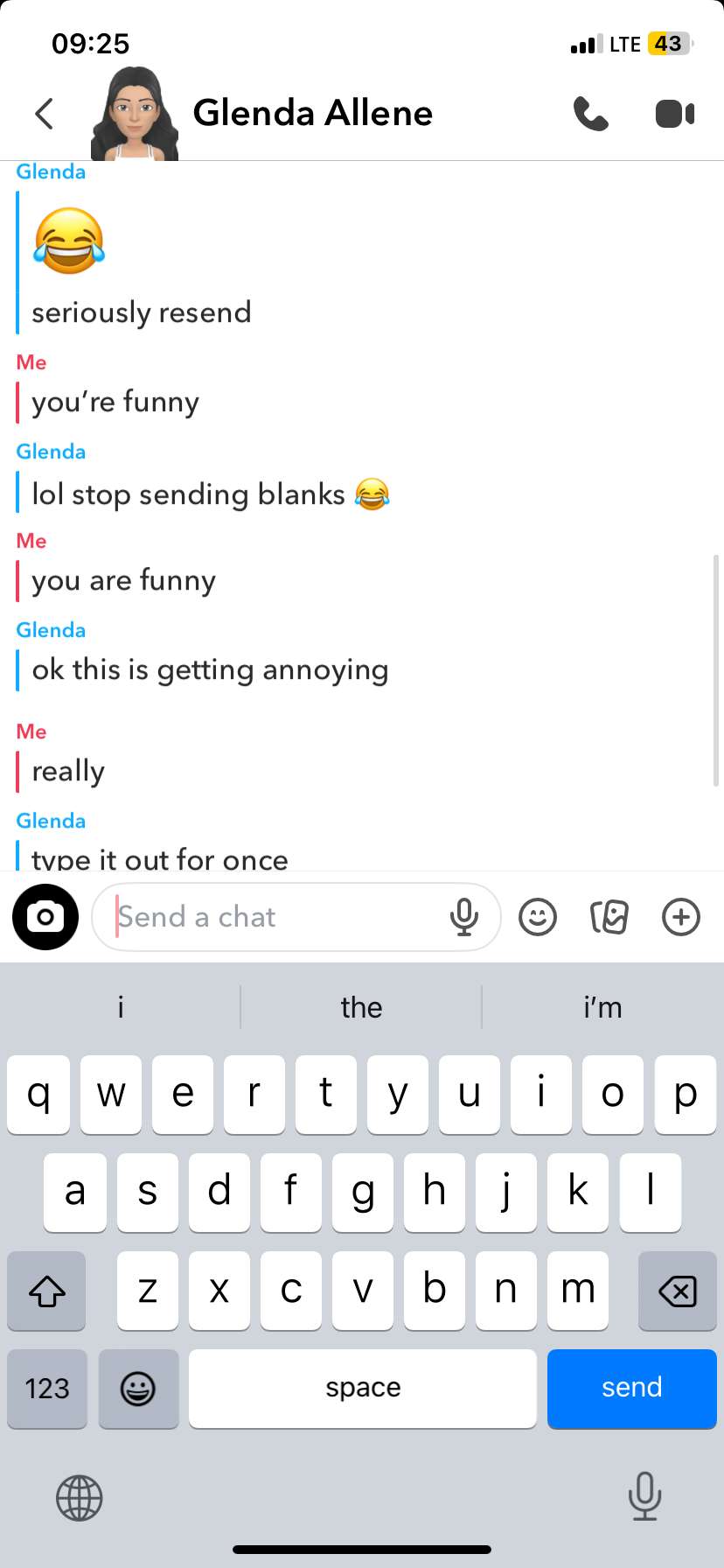Record a voice note in chat field
724x1568 pixels.
[x=464, y=917]
